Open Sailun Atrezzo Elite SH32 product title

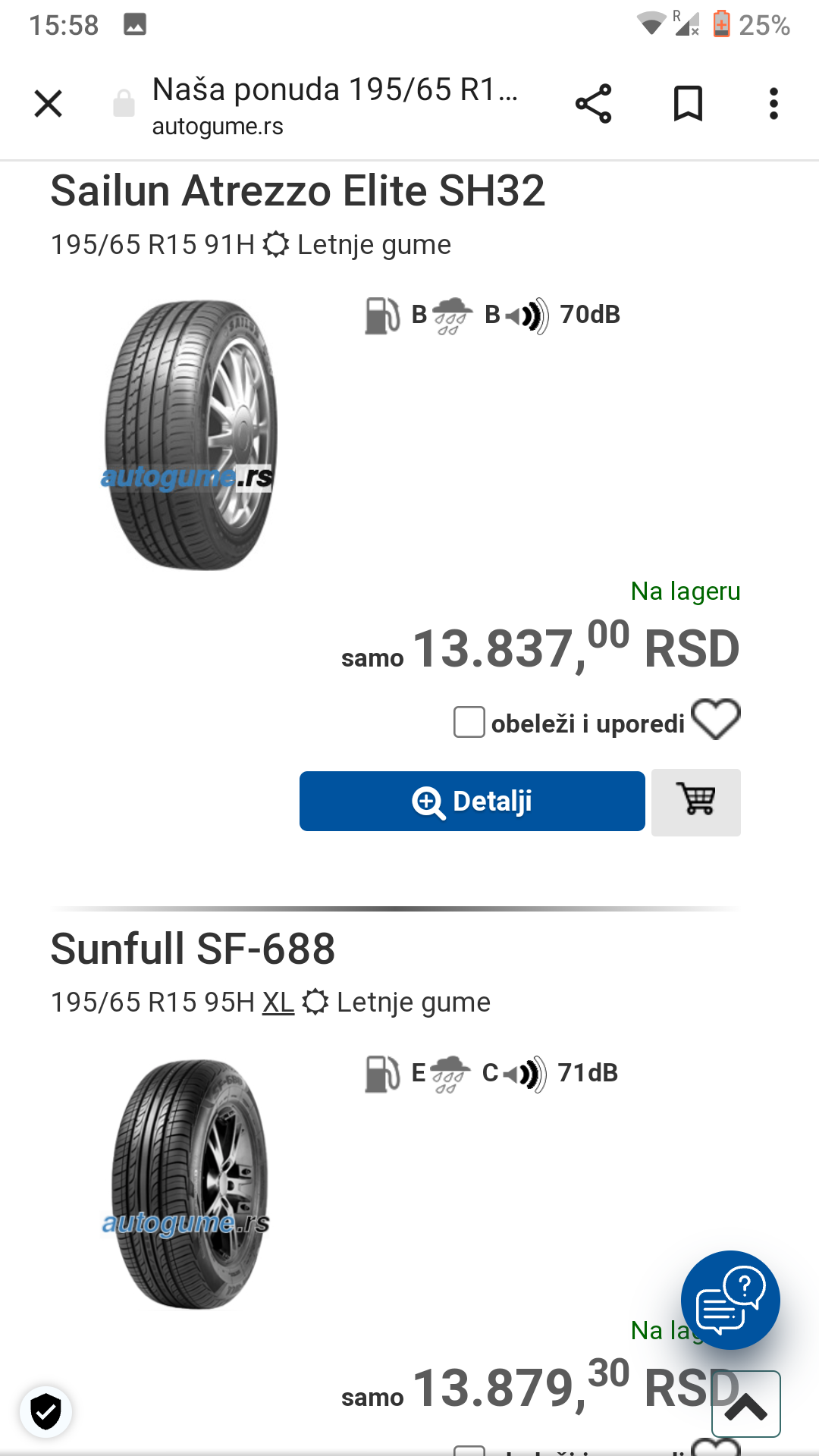298,190
